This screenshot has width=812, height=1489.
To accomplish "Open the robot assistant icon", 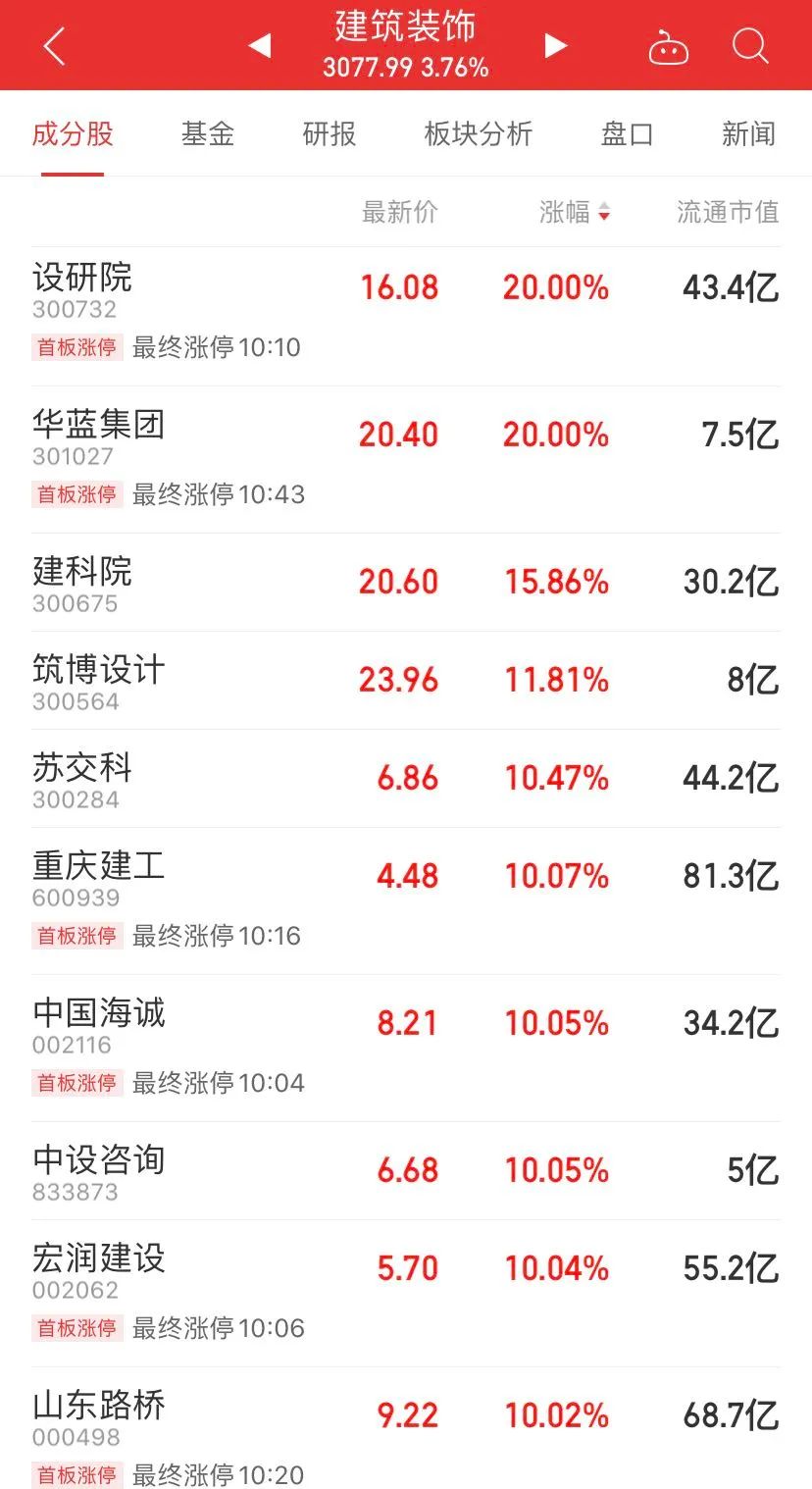I will pos(669,47).
